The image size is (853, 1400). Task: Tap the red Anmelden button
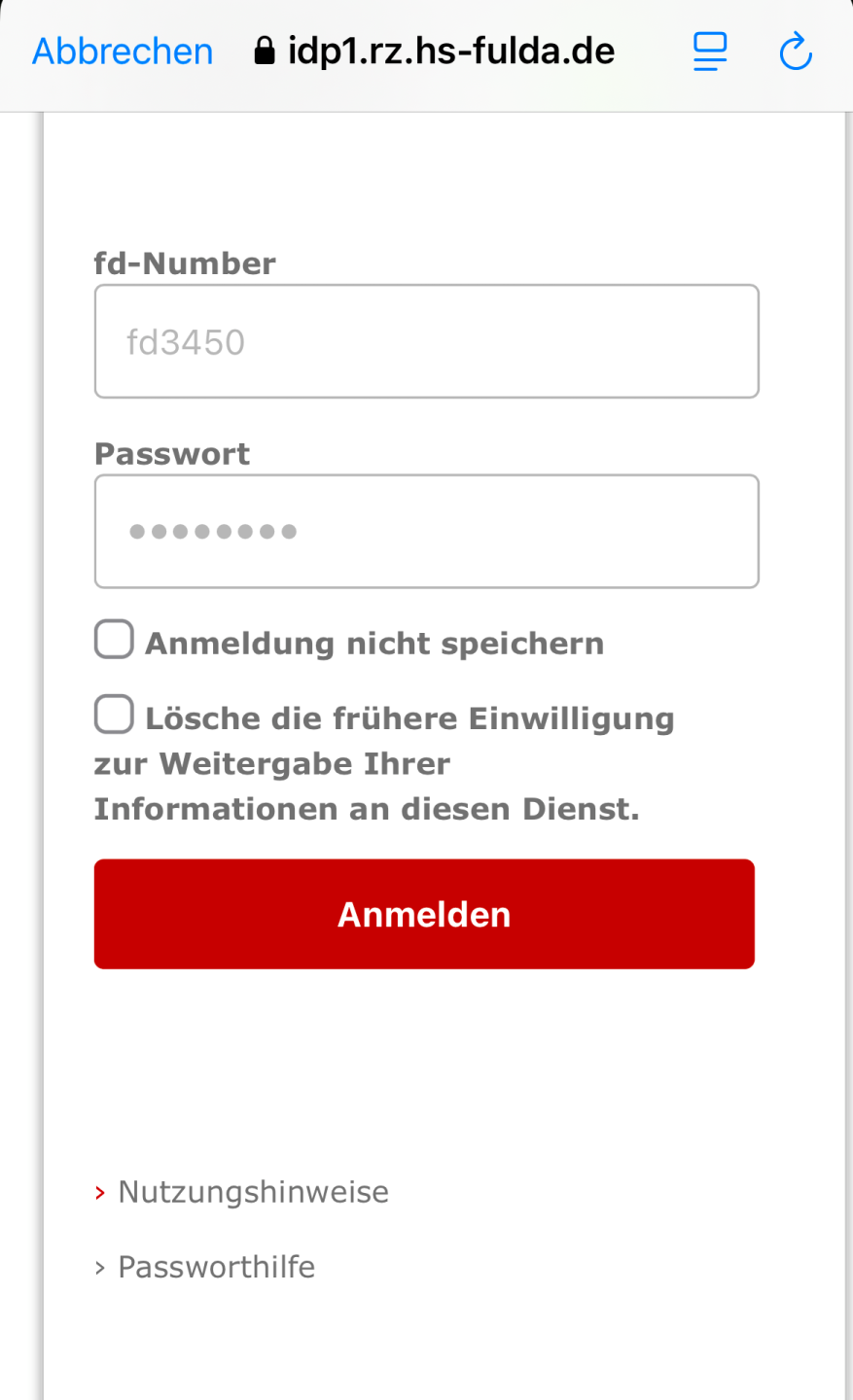[424, 914]
